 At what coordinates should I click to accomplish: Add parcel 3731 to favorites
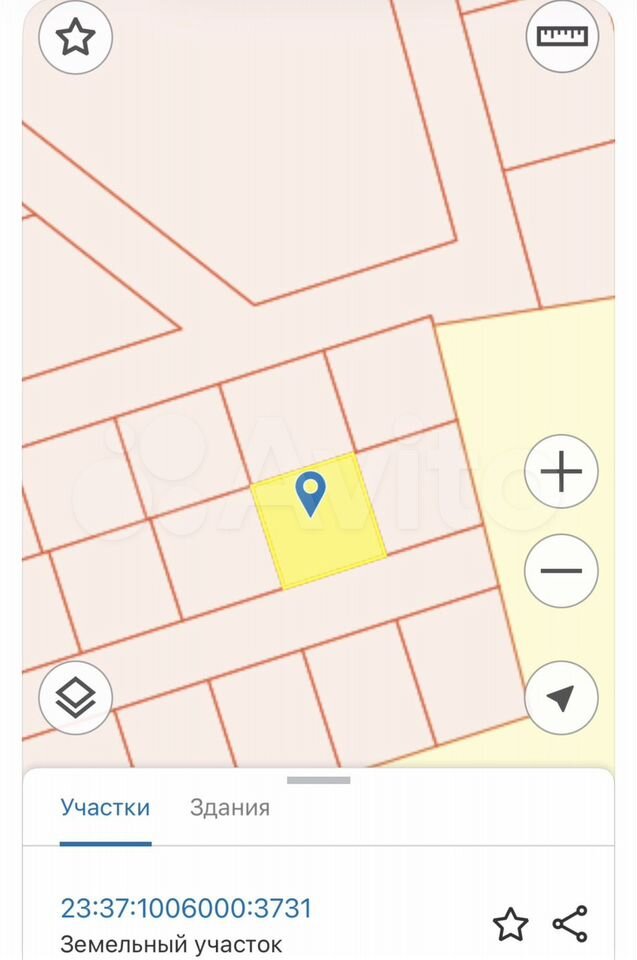point(511,924)
